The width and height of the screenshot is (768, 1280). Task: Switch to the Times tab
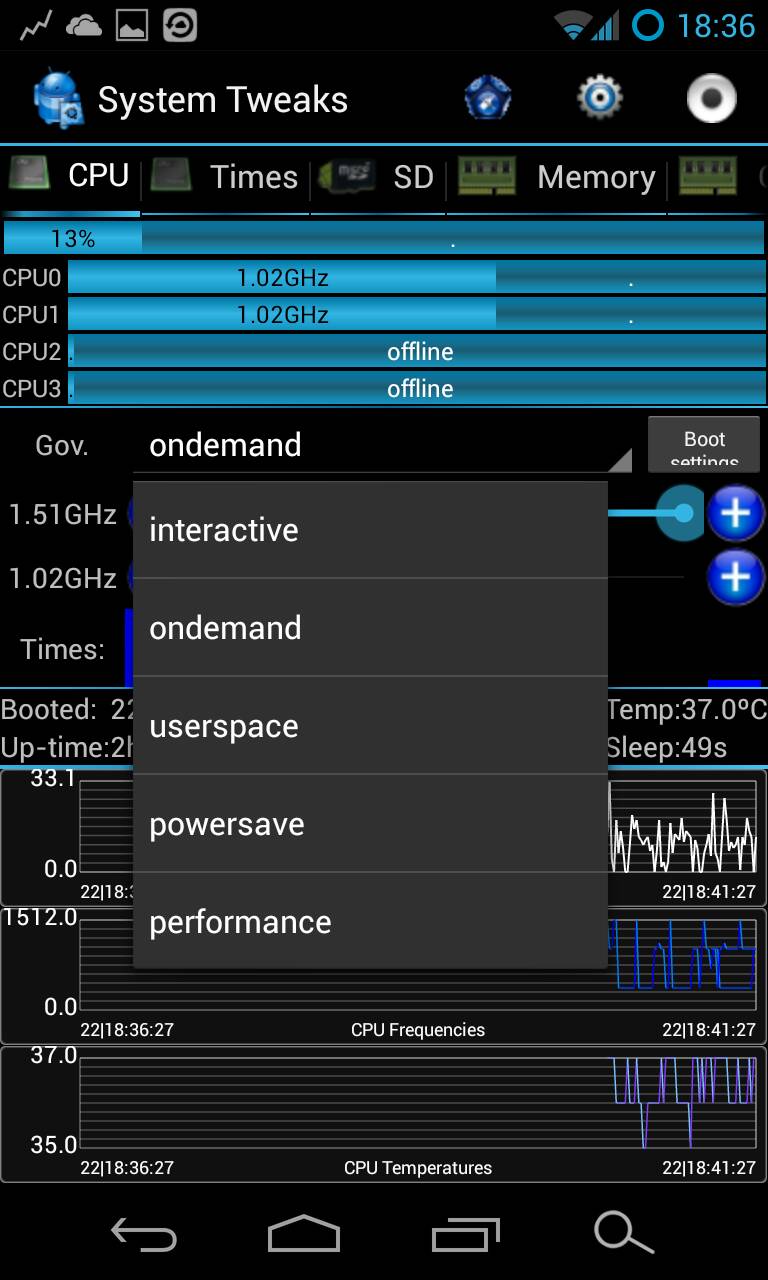[228, 177]
